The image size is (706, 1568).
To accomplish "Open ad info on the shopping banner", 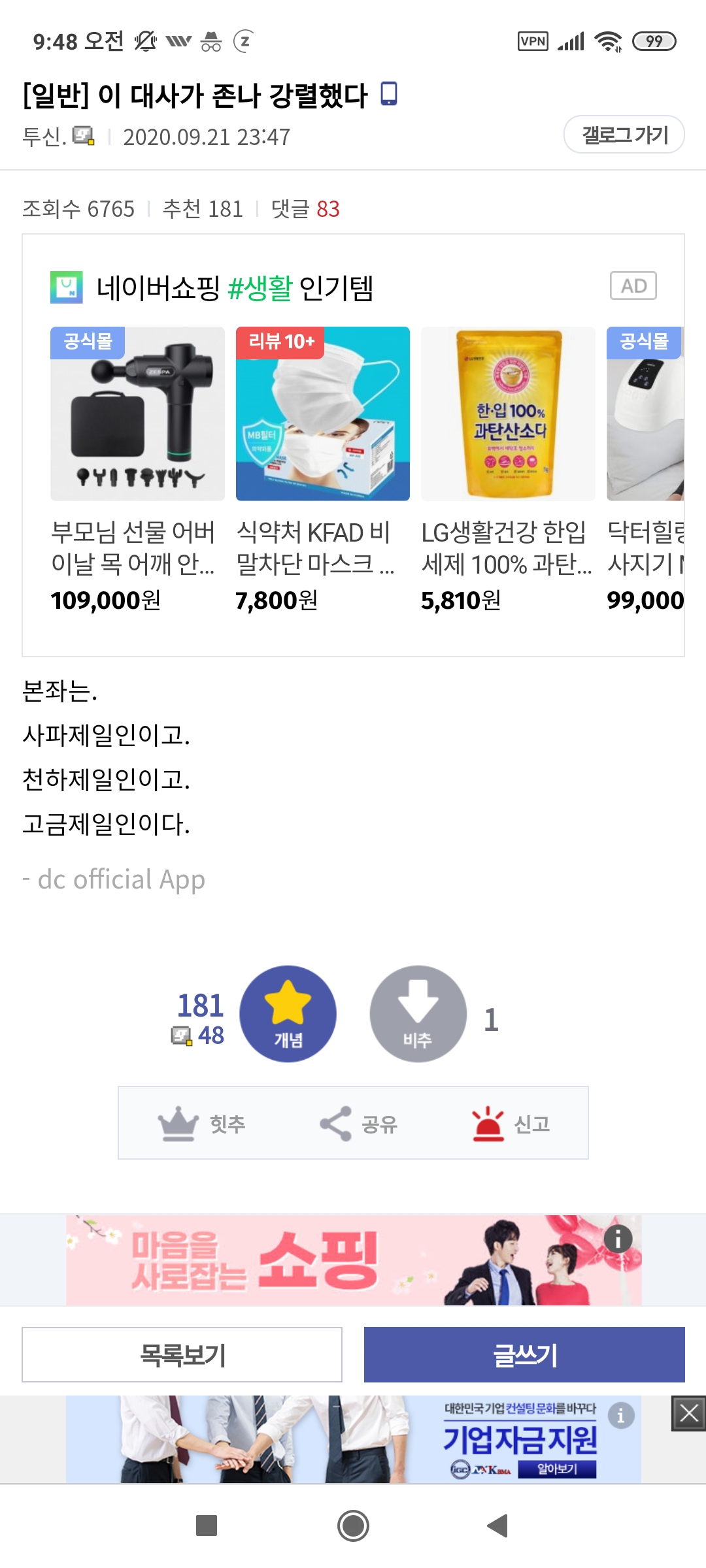I will click(x=618, y=1238).
